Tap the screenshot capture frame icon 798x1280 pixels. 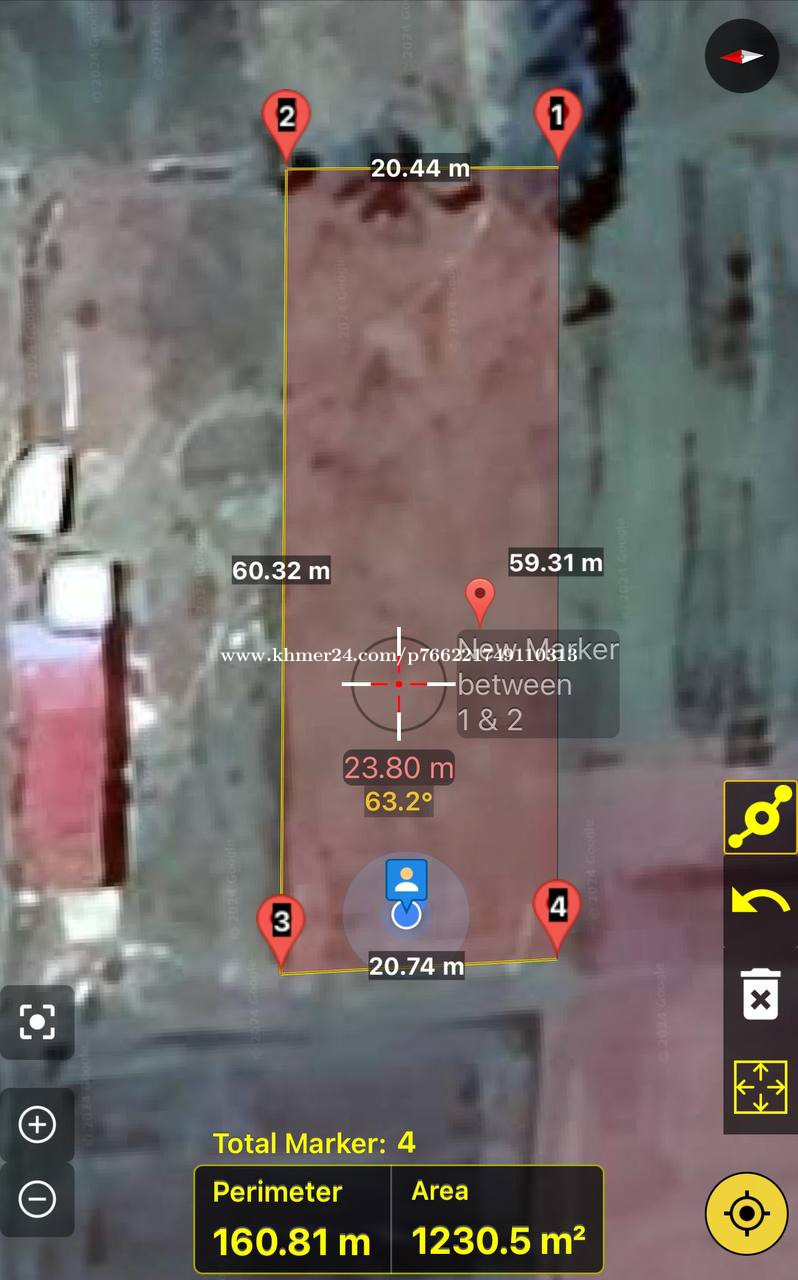[x=37, y=1022]
